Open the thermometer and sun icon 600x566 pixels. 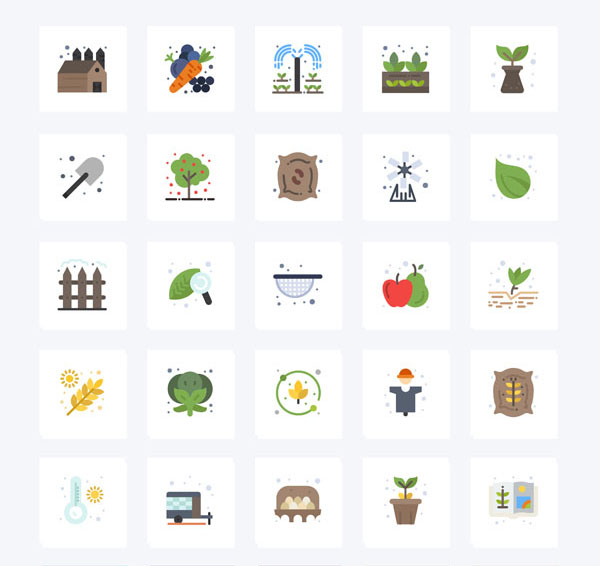83,500
